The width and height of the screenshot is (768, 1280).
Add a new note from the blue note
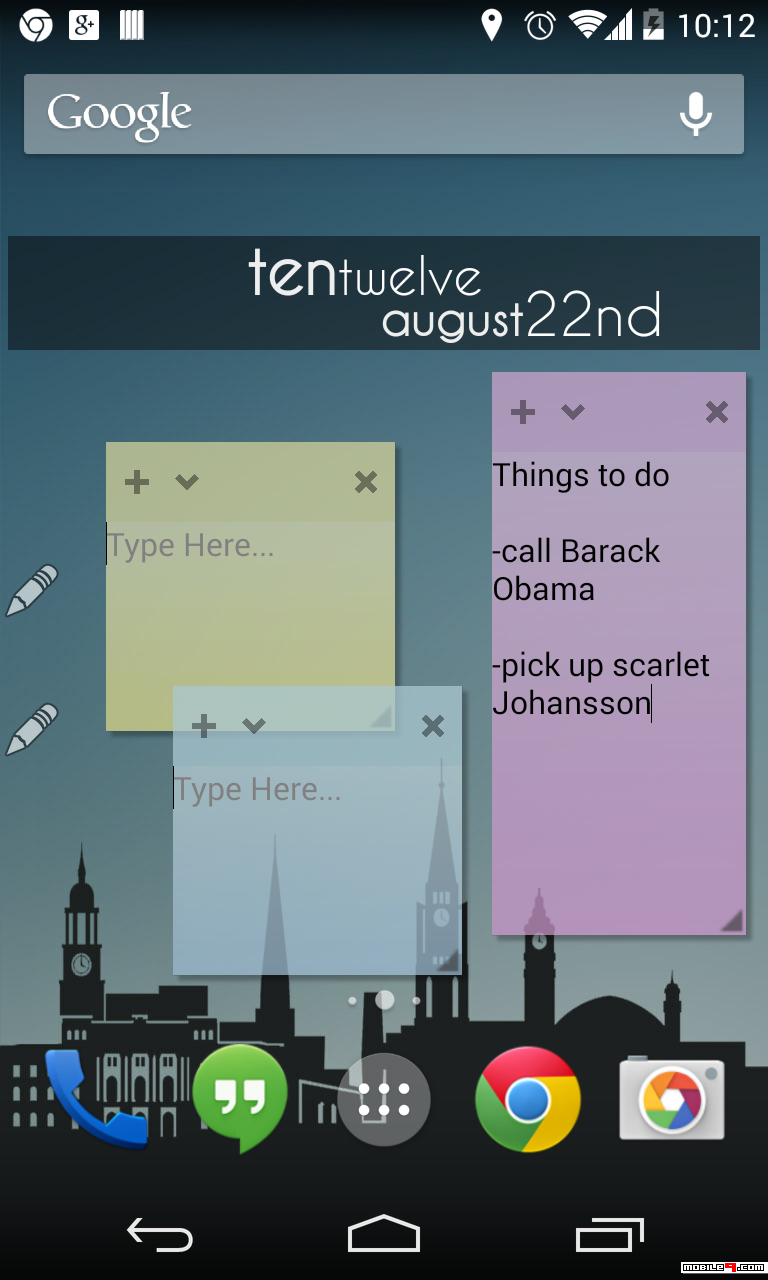coord(204,726)
